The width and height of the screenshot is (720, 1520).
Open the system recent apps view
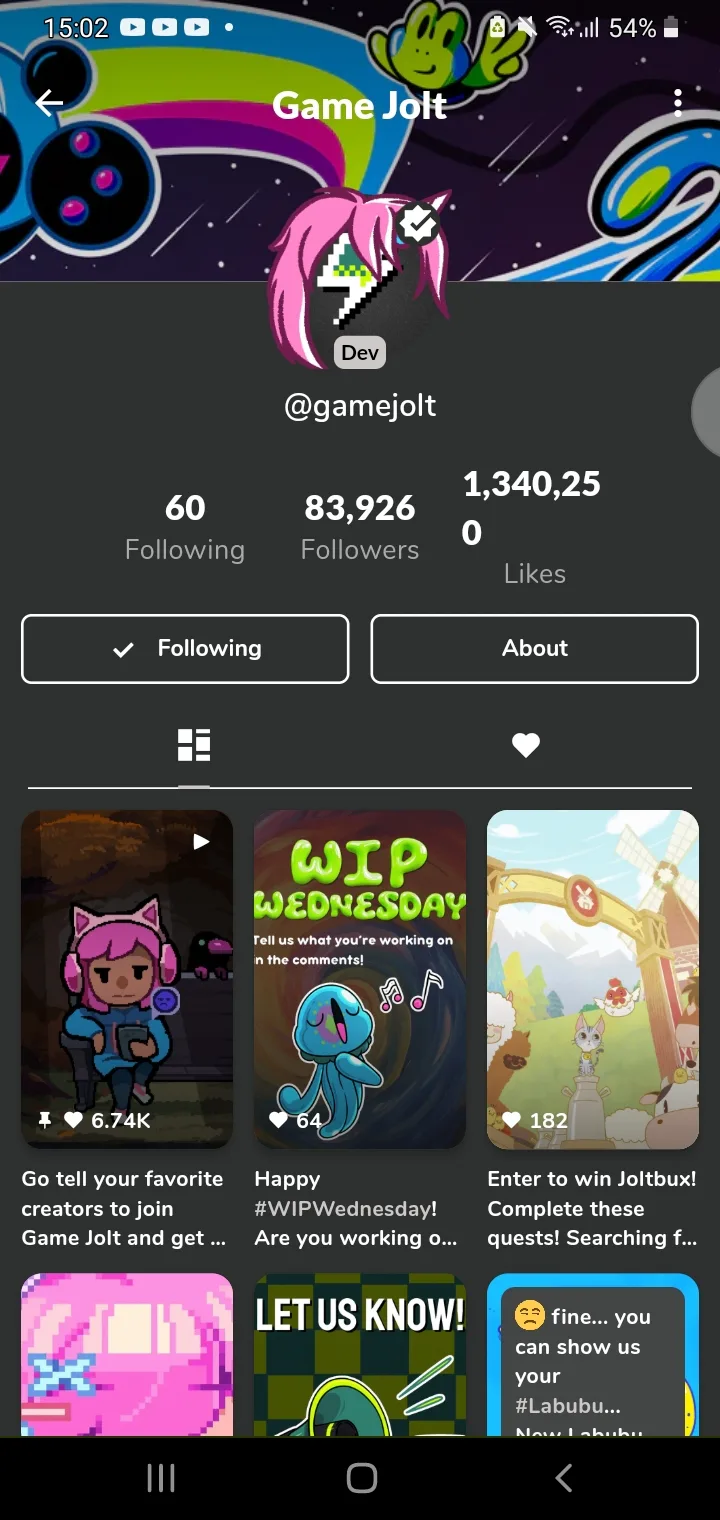[161, 1478]
